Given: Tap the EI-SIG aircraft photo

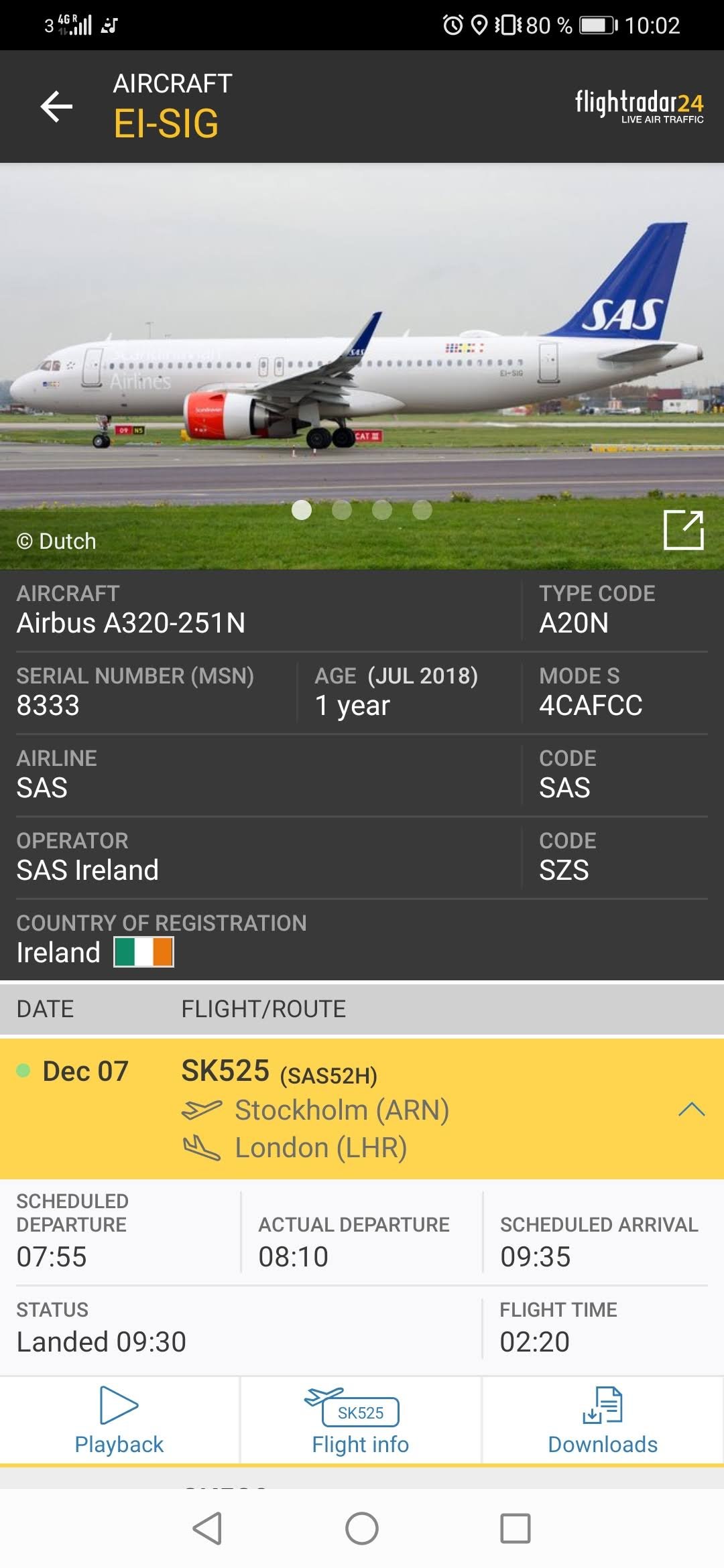Looking at the screenshot, I should (x=362, y=366).
